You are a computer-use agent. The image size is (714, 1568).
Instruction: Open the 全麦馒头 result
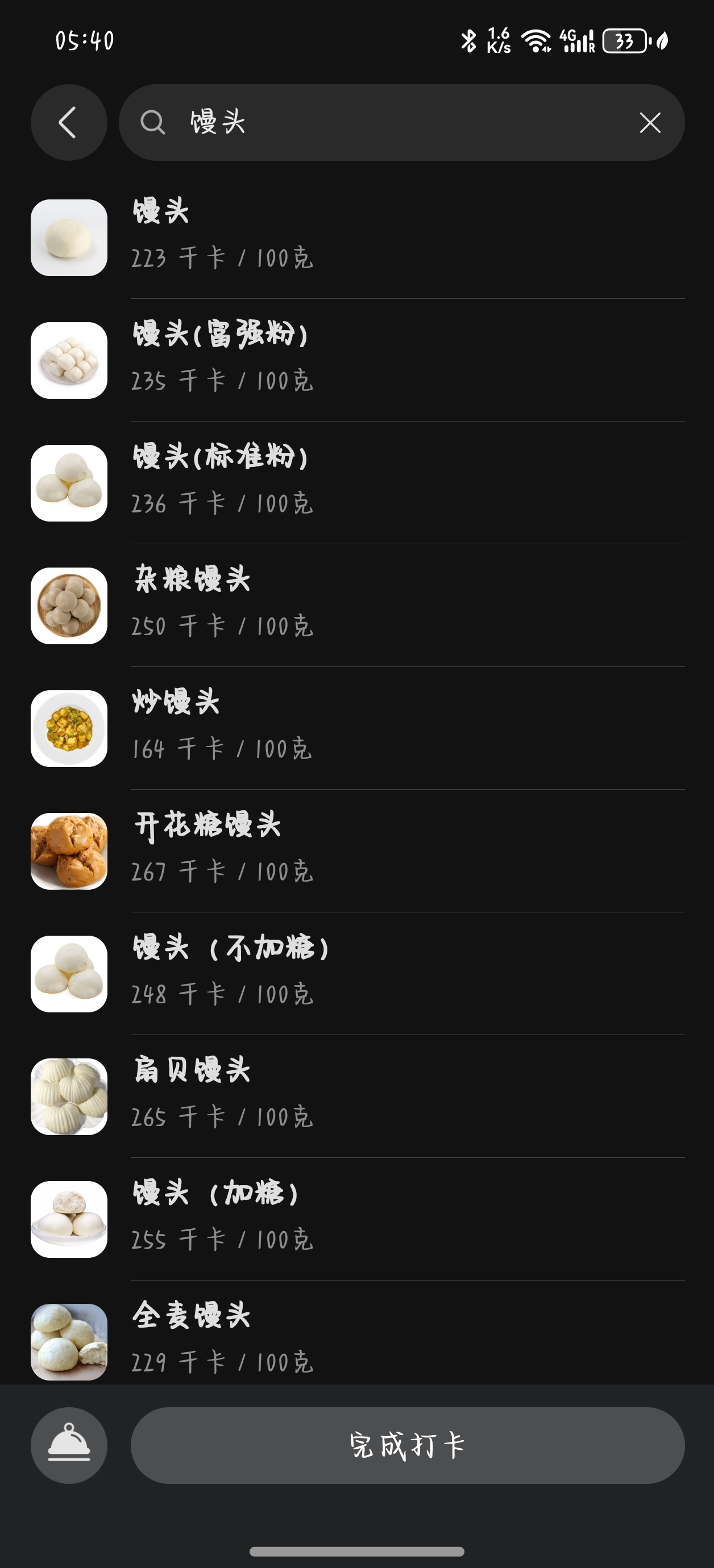point(357,1339)
